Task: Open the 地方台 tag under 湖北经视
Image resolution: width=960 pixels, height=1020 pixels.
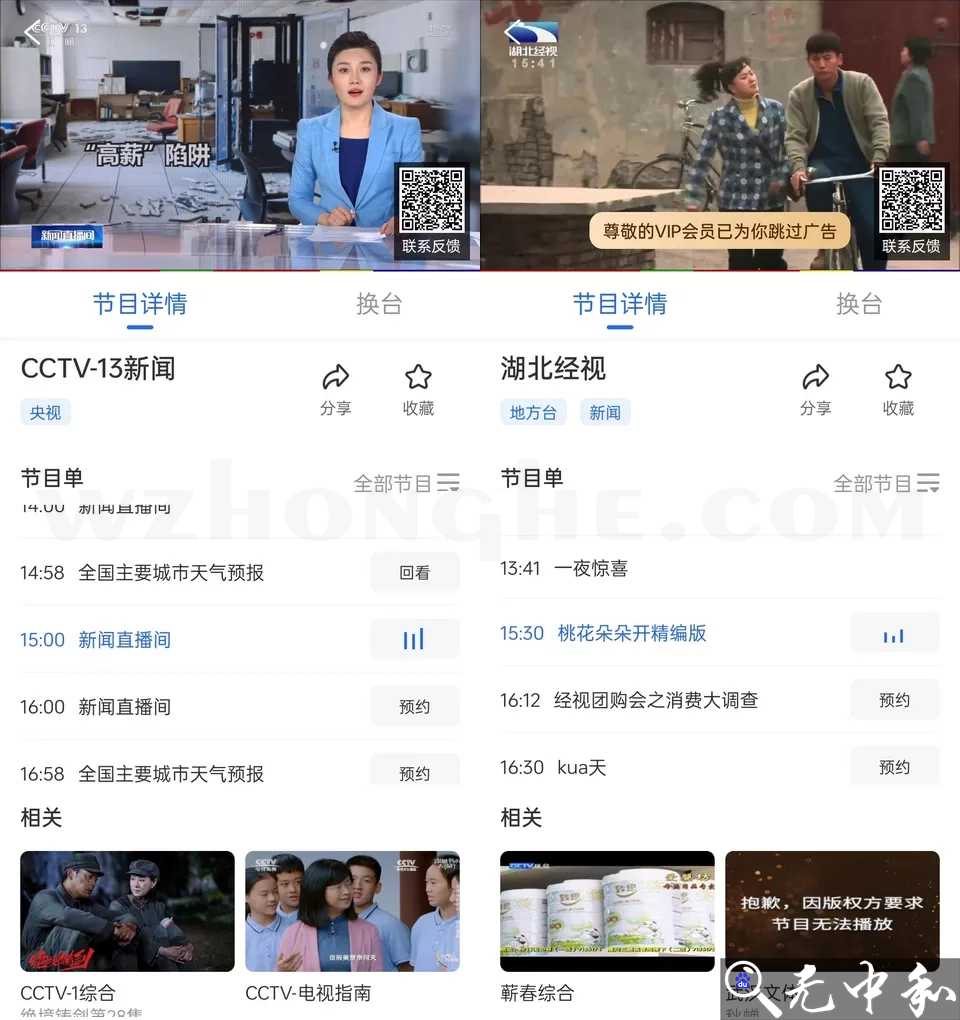Action: click(533, 412)
